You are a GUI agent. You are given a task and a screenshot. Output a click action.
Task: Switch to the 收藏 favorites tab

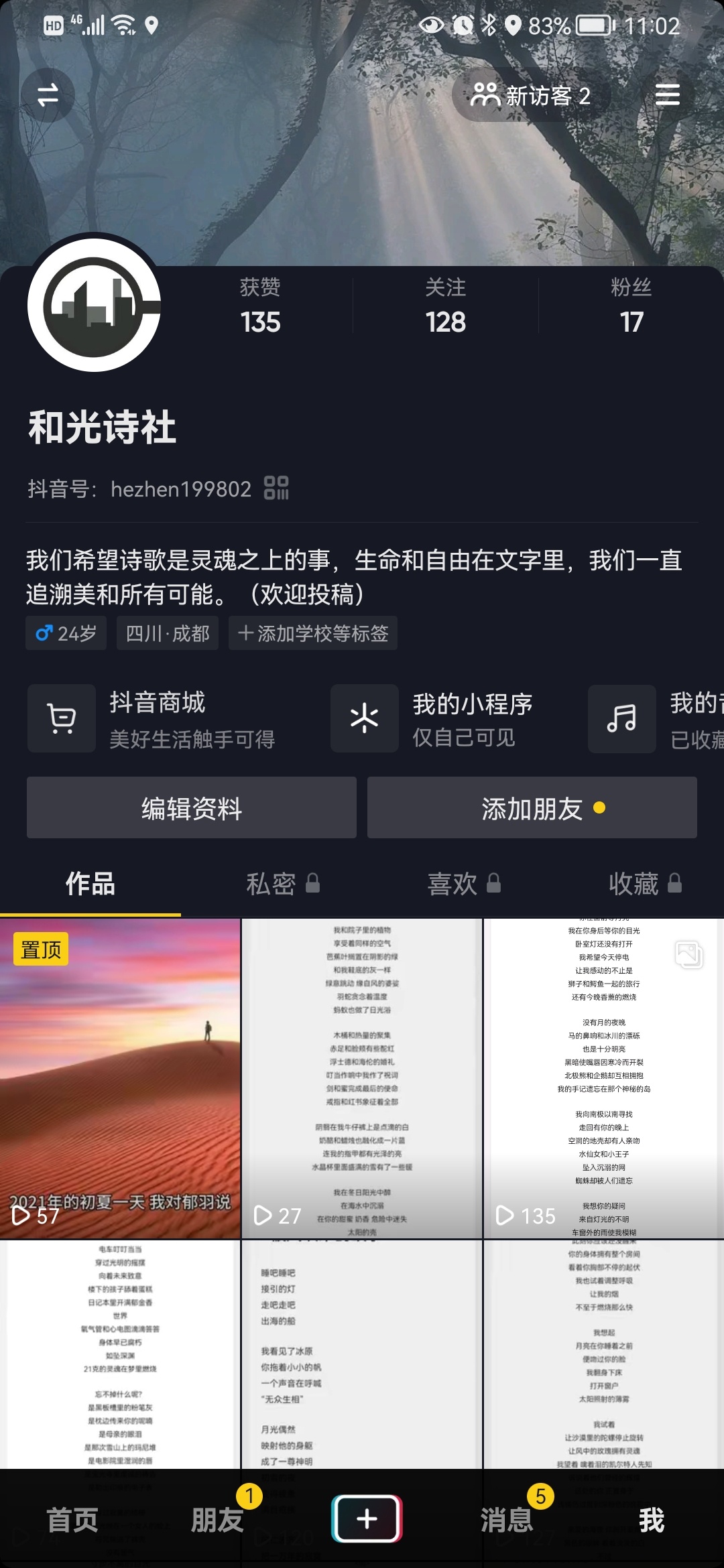click(x=644, y=883)
